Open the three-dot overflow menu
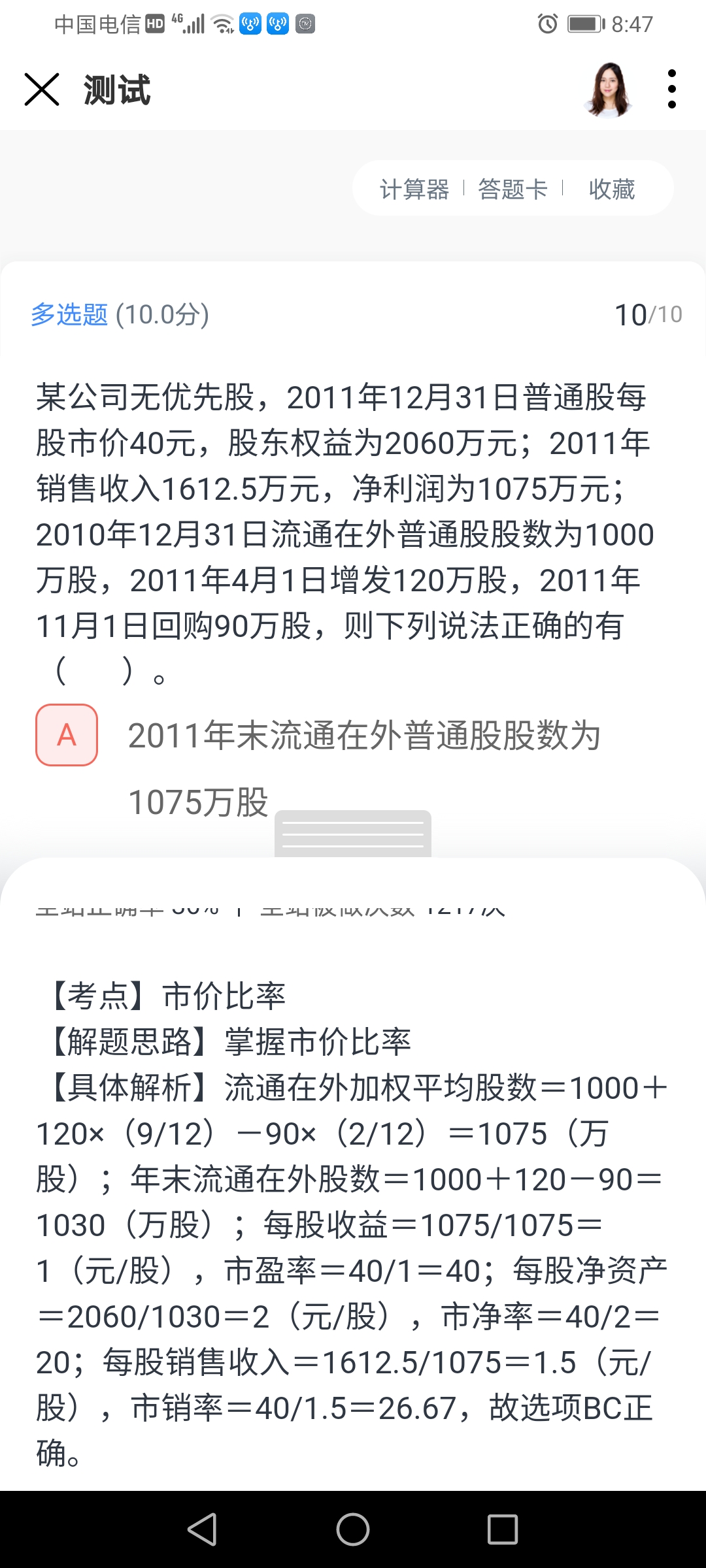 671,89
